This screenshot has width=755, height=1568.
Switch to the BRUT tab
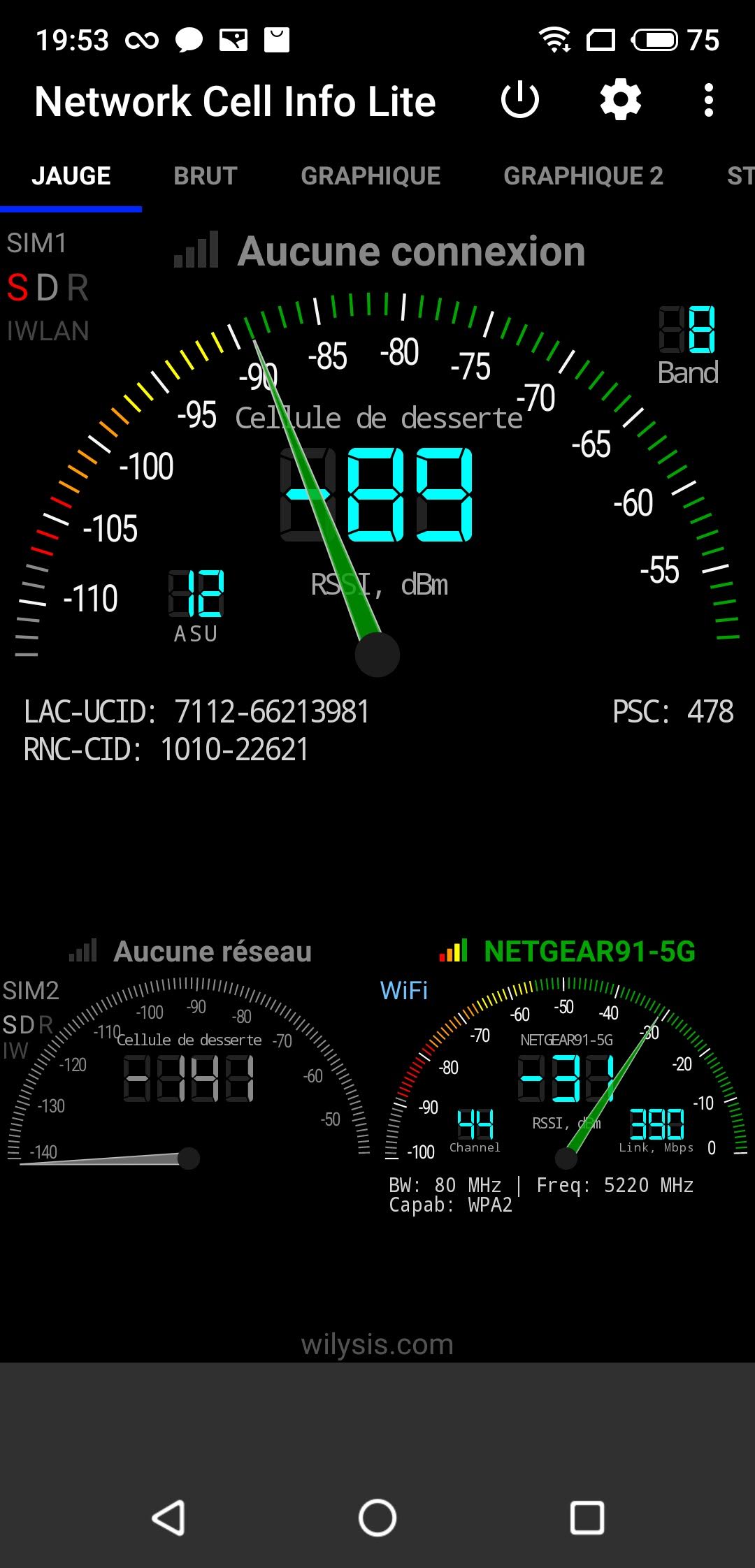pos(206,176)
